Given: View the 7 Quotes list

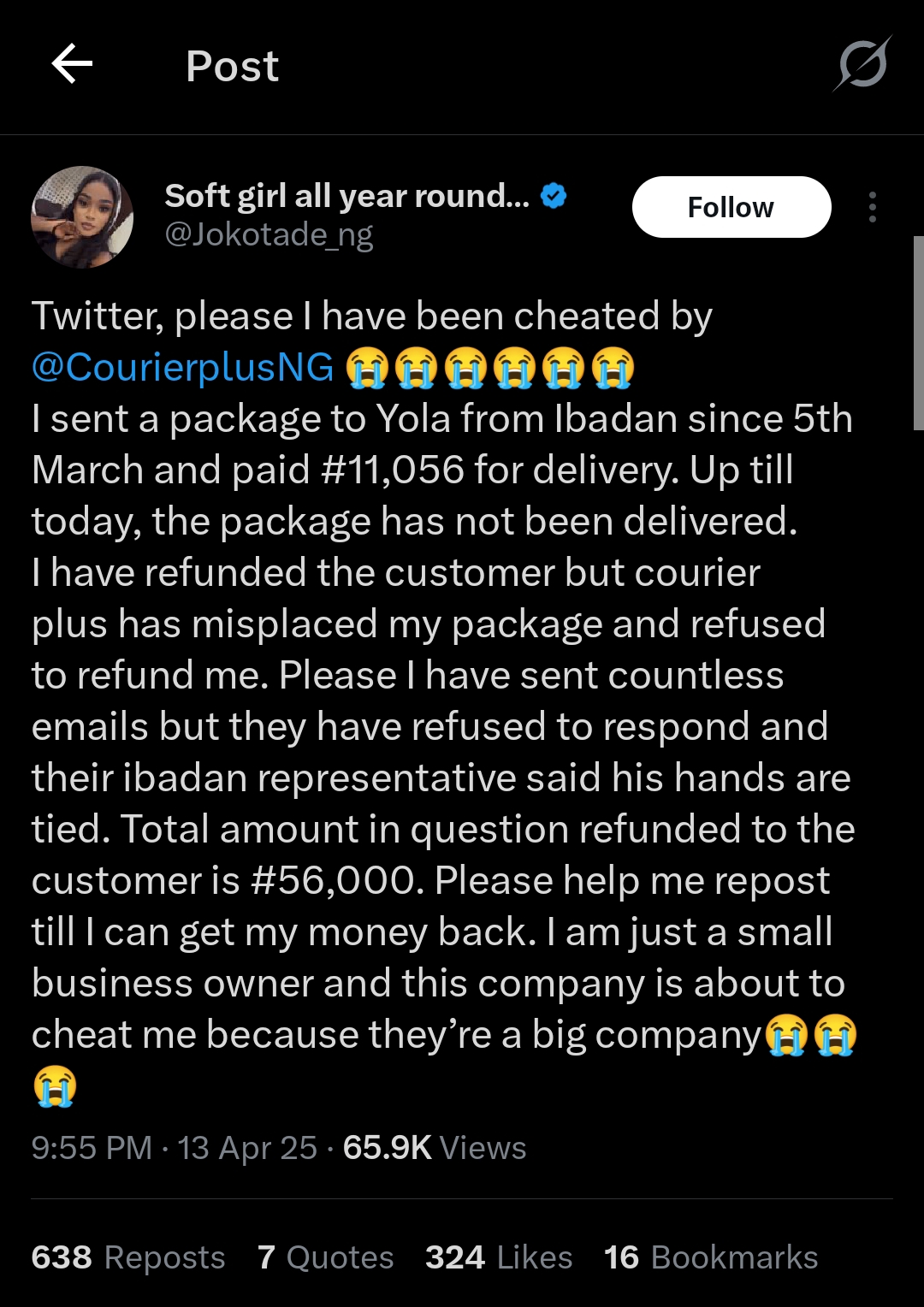Looking at the screenshot, I should [325, 1257].
